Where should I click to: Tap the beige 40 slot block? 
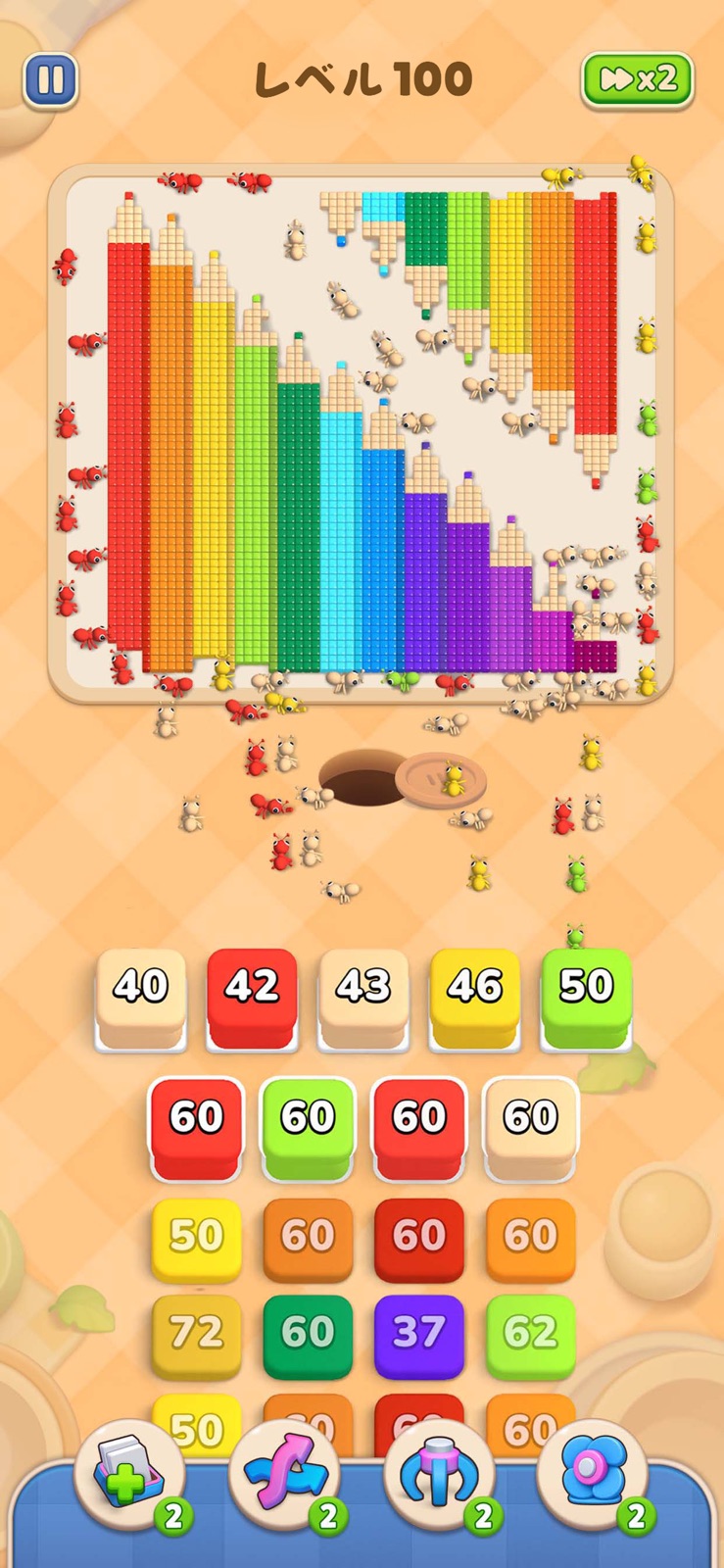(141, 998)
